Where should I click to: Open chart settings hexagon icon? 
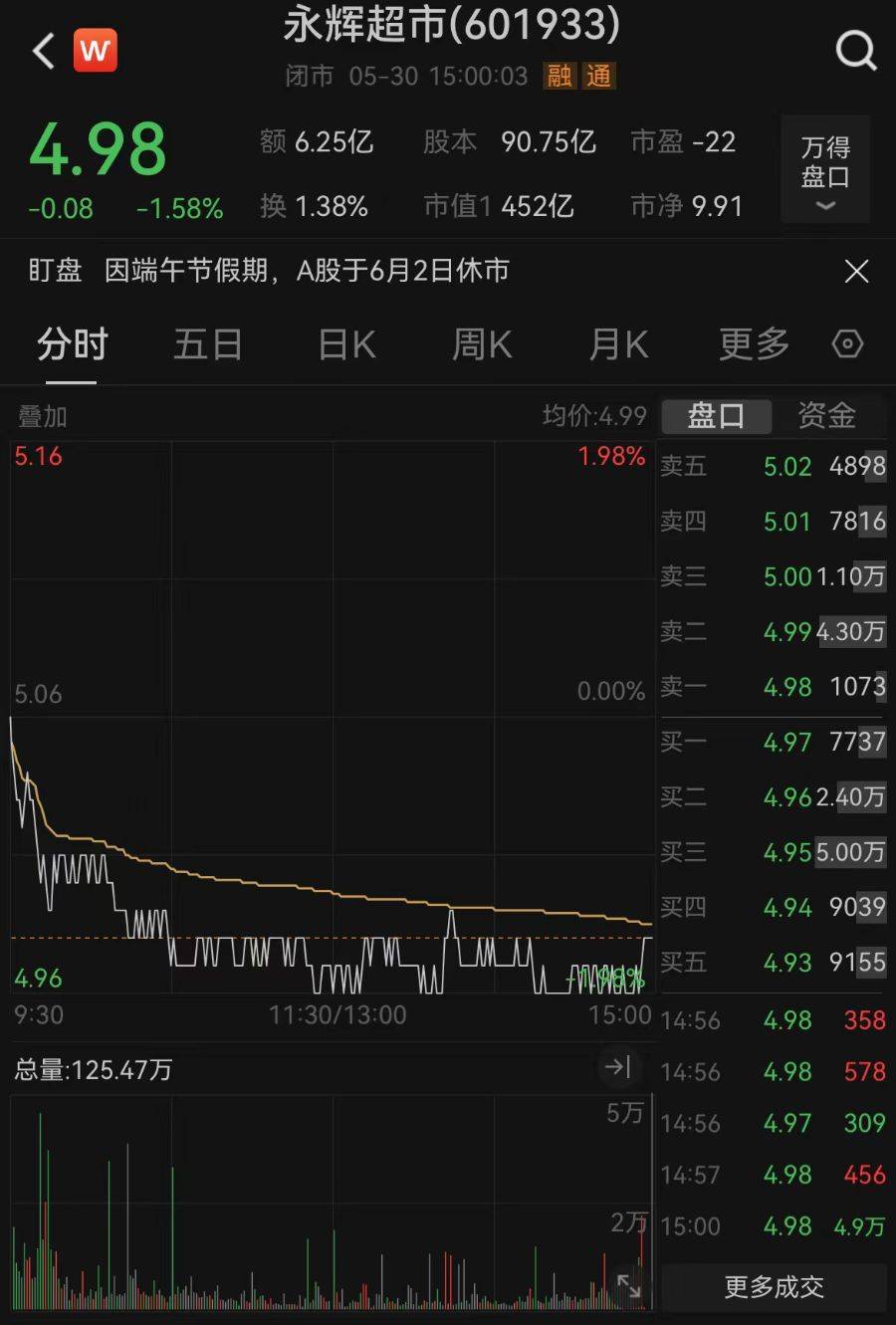click(847, 344)
